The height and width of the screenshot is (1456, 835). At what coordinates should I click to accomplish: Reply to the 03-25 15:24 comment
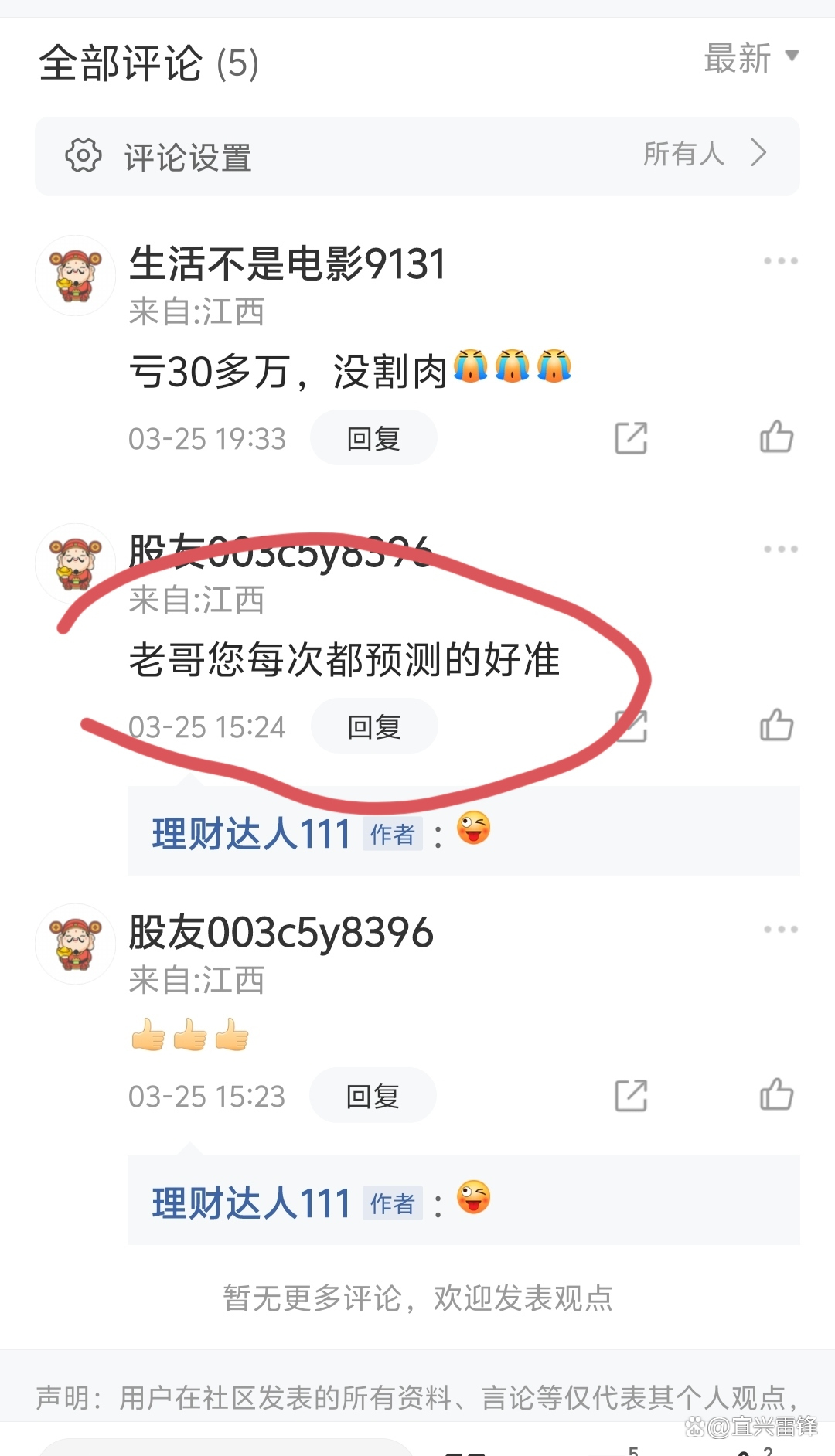[x=374, y=726]
